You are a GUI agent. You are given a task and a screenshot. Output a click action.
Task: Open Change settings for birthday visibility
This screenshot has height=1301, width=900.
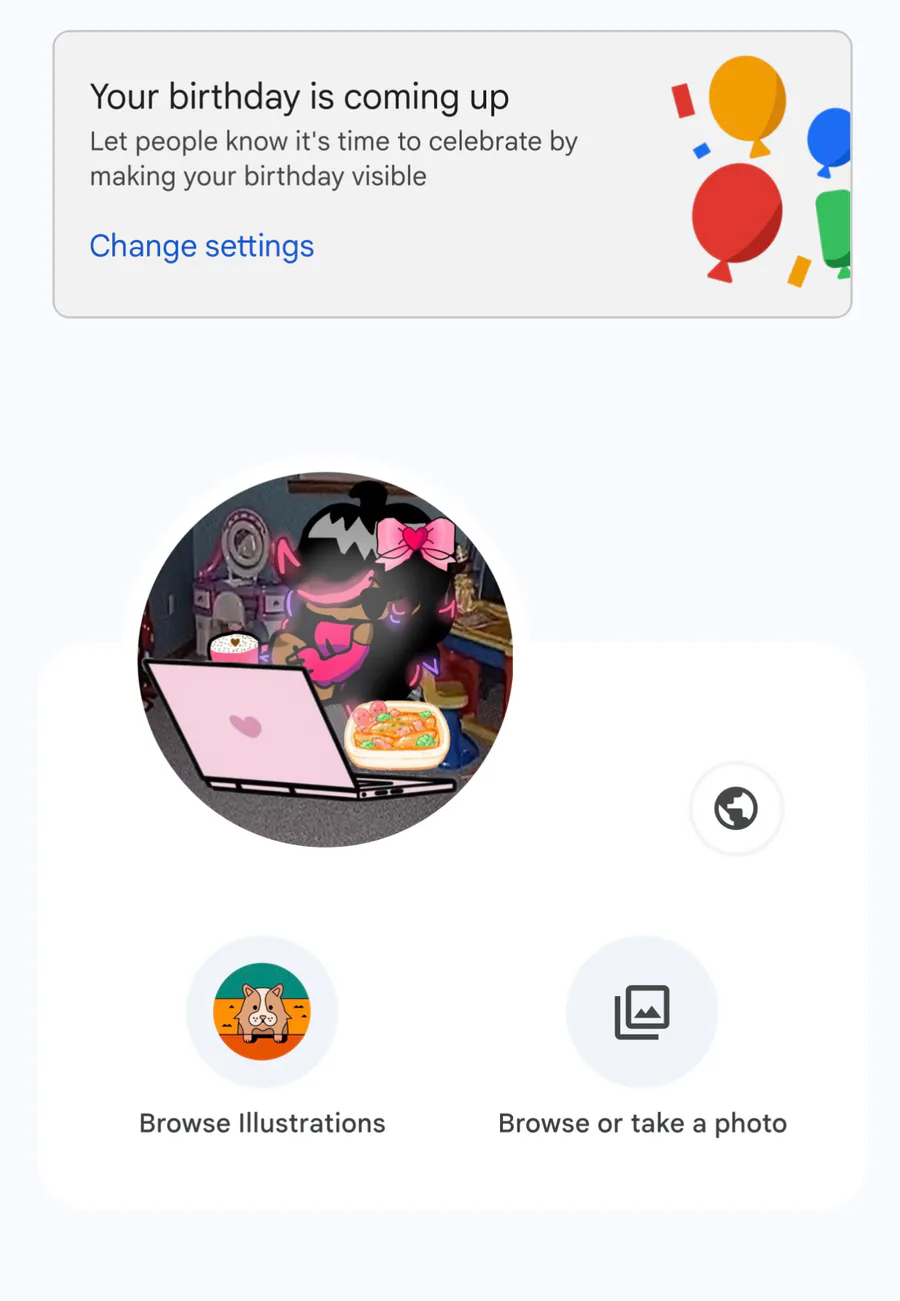tap(202, 246)
